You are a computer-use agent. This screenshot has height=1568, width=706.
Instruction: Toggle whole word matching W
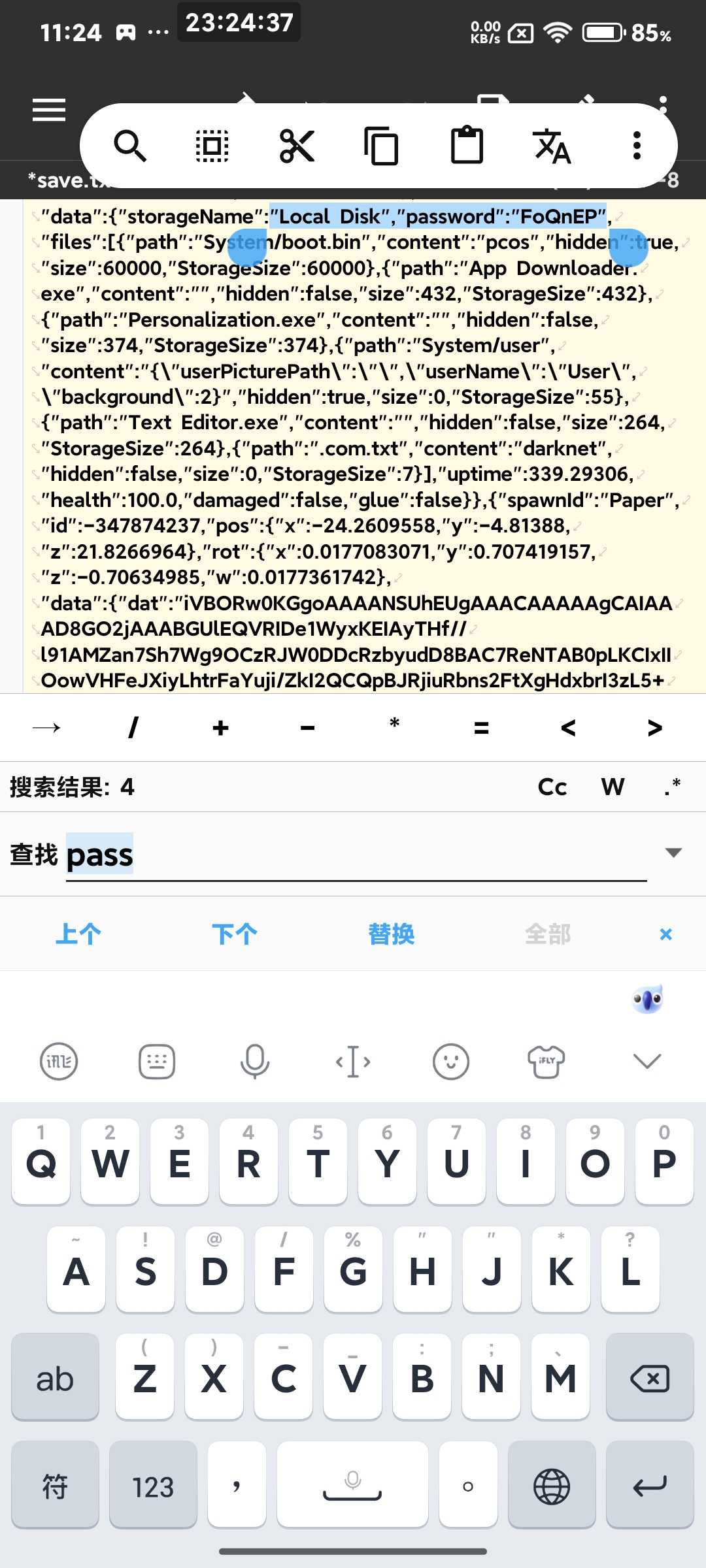click(x=613, y=787)
